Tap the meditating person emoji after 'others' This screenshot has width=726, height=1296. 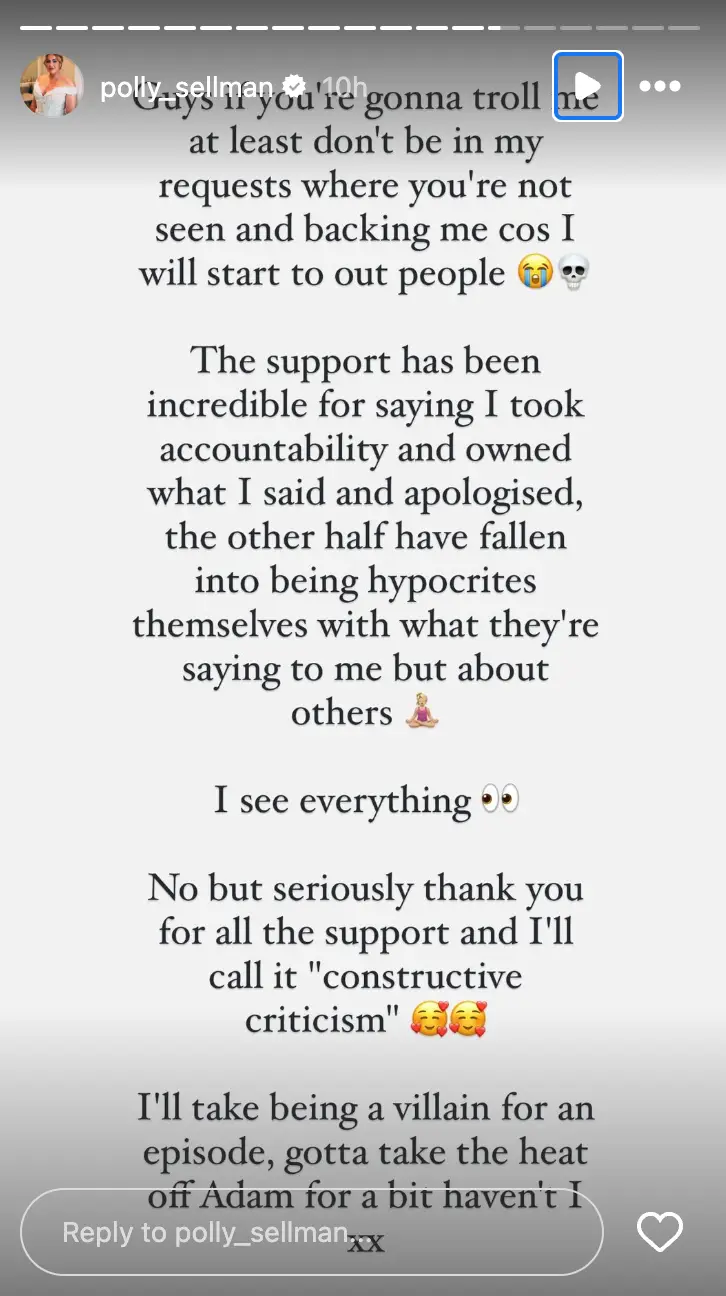point(421,712)
